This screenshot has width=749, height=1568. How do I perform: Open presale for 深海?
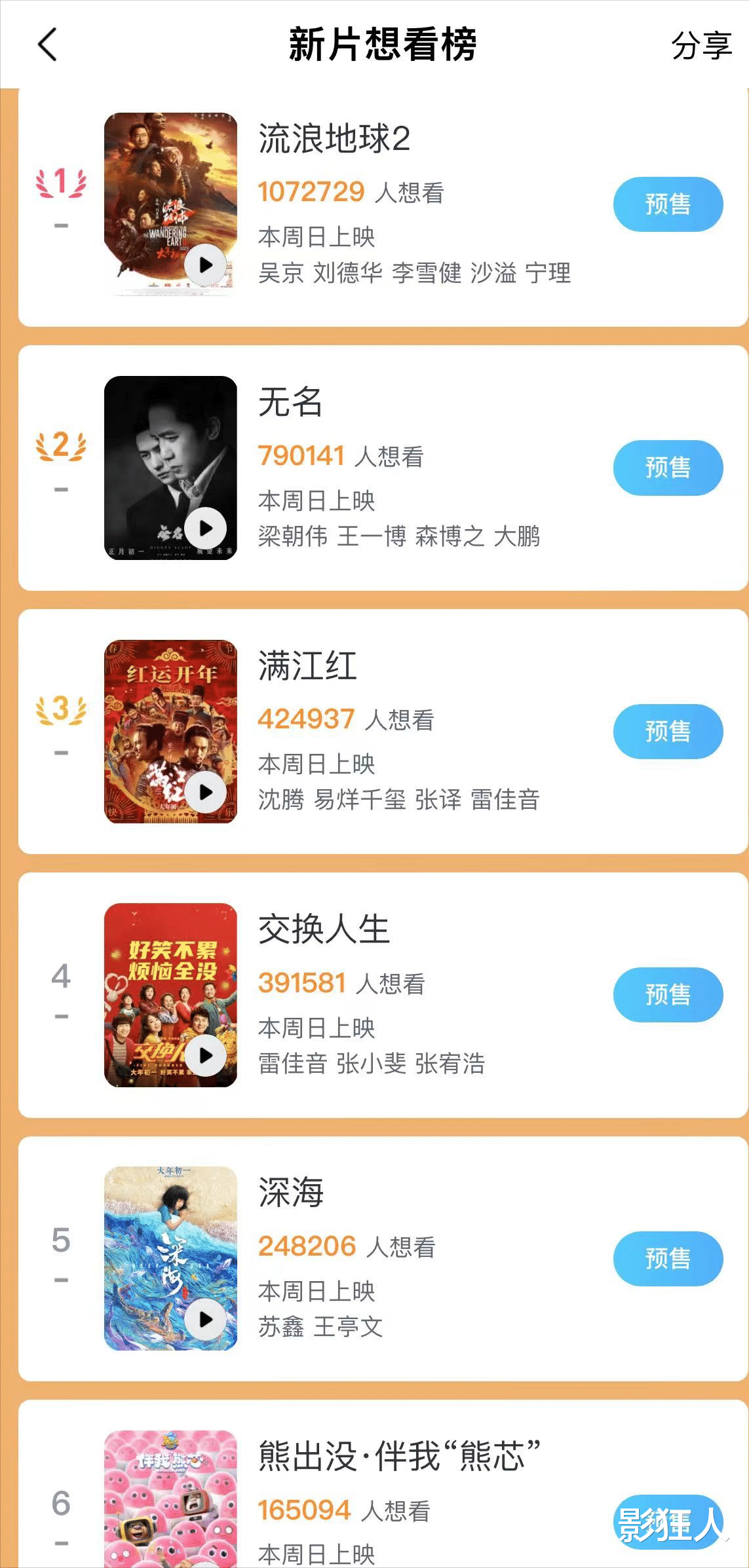tap(667, 1258)
